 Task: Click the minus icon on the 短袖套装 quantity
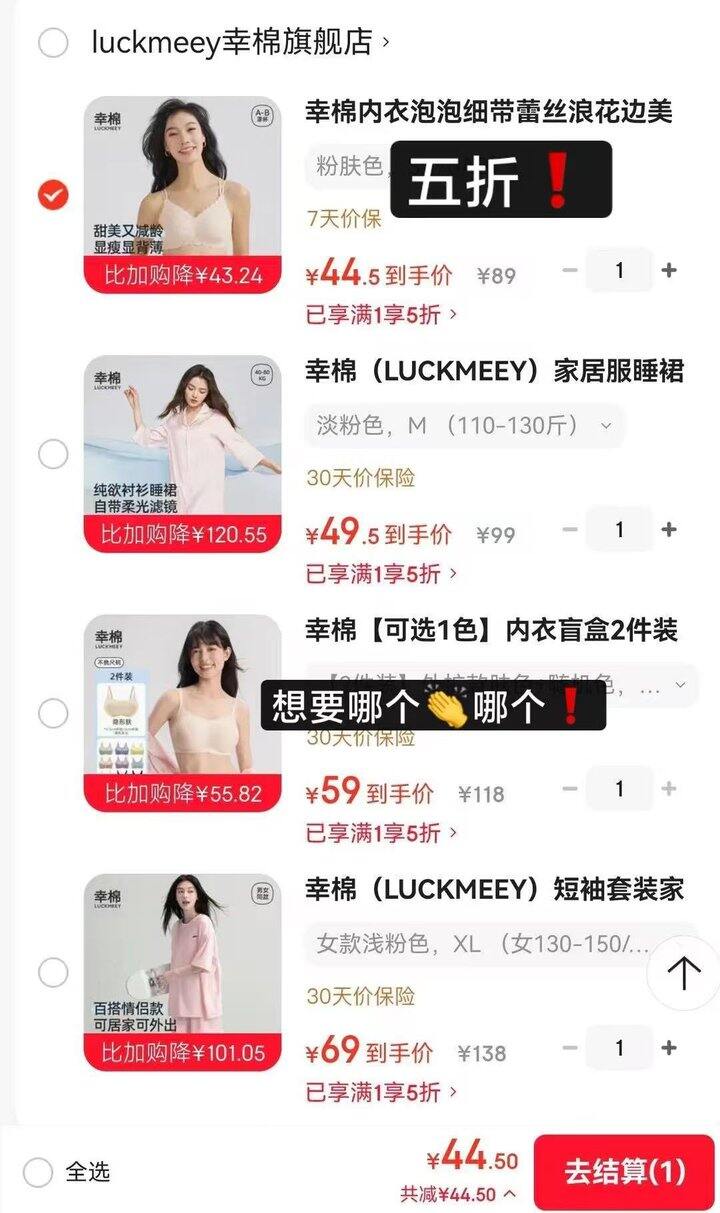(570, 1048)
